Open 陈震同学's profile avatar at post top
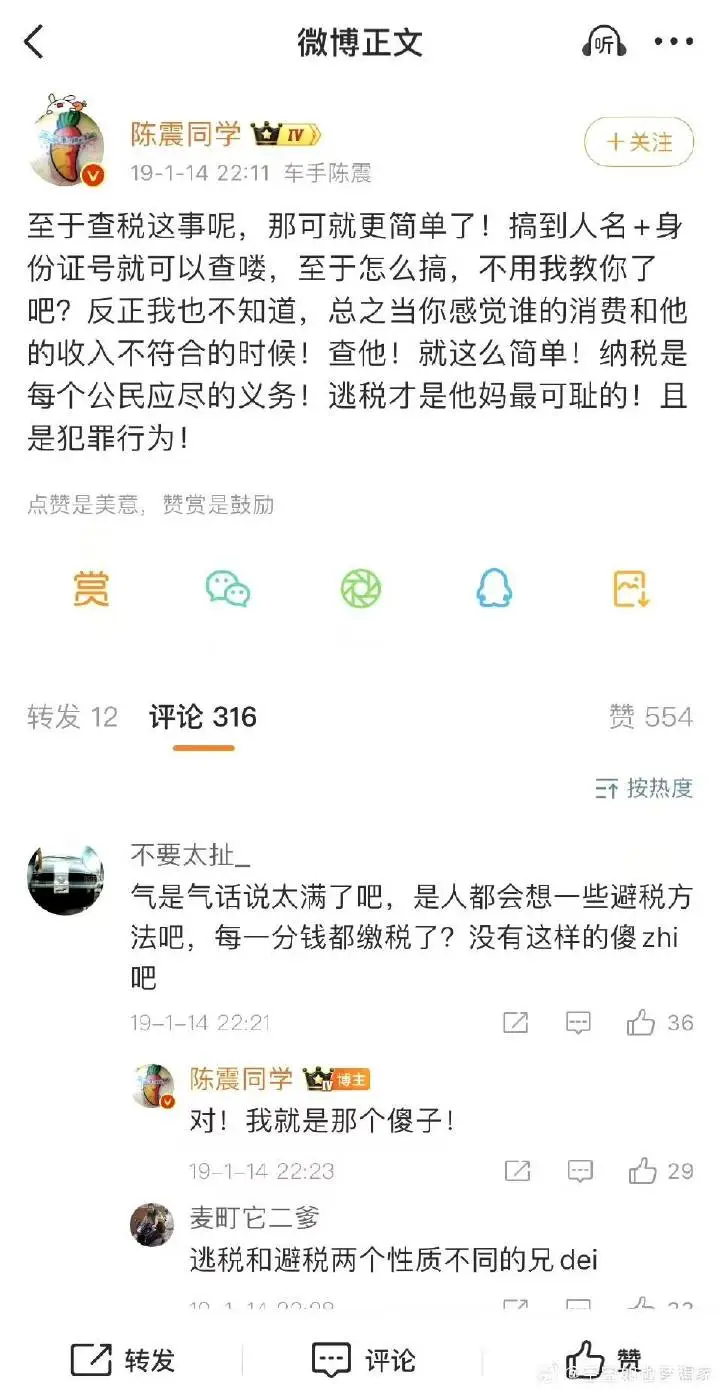The image size is (720, 1390). [68, 142]
